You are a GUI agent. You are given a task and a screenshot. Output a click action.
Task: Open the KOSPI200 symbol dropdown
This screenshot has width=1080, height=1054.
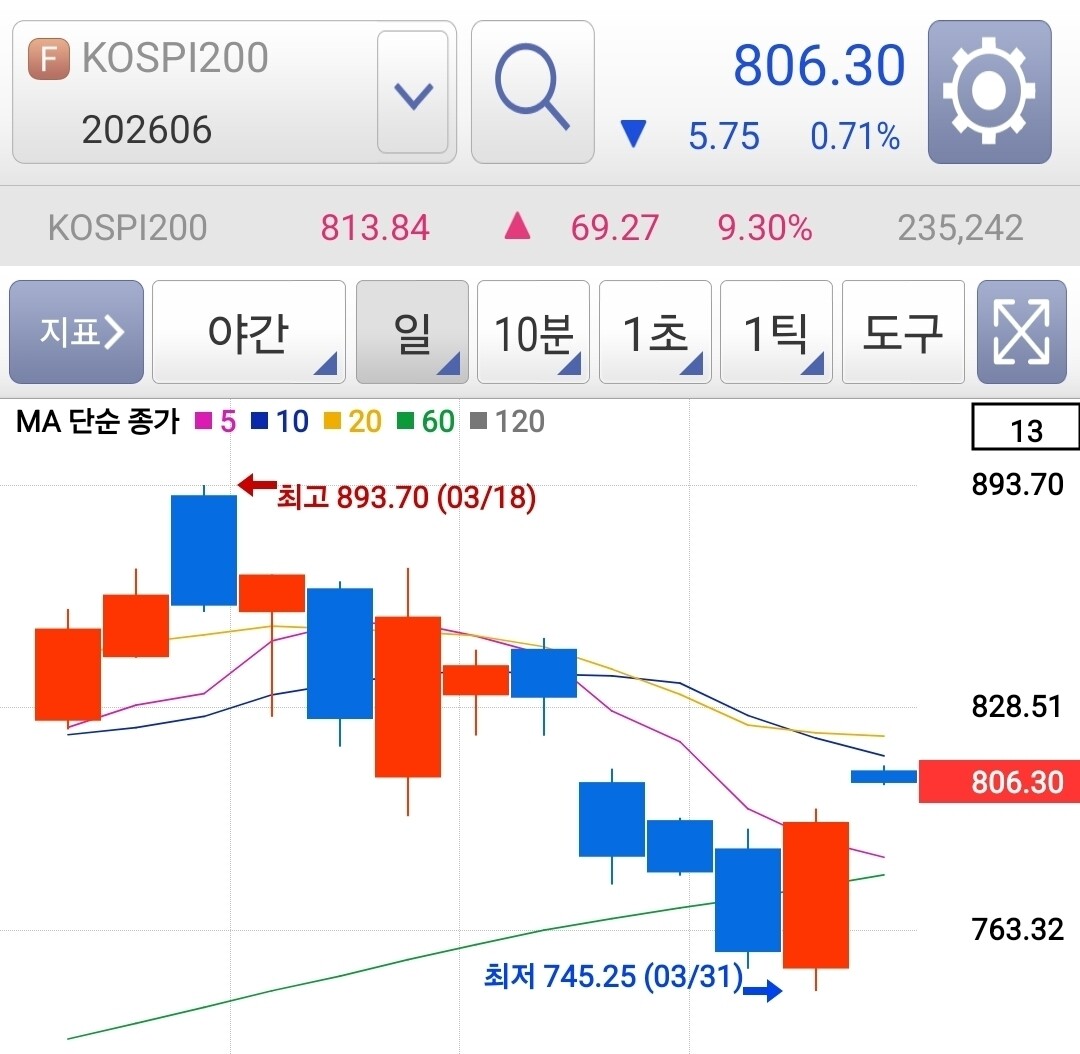pos(412,92)
